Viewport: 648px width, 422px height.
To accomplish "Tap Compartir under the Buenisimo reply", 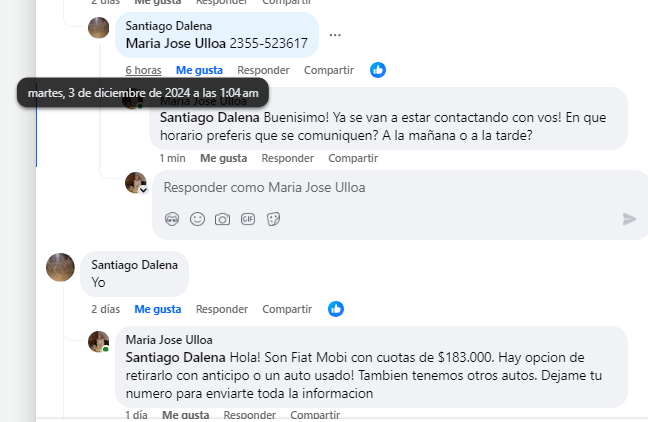I will (353, 158).
